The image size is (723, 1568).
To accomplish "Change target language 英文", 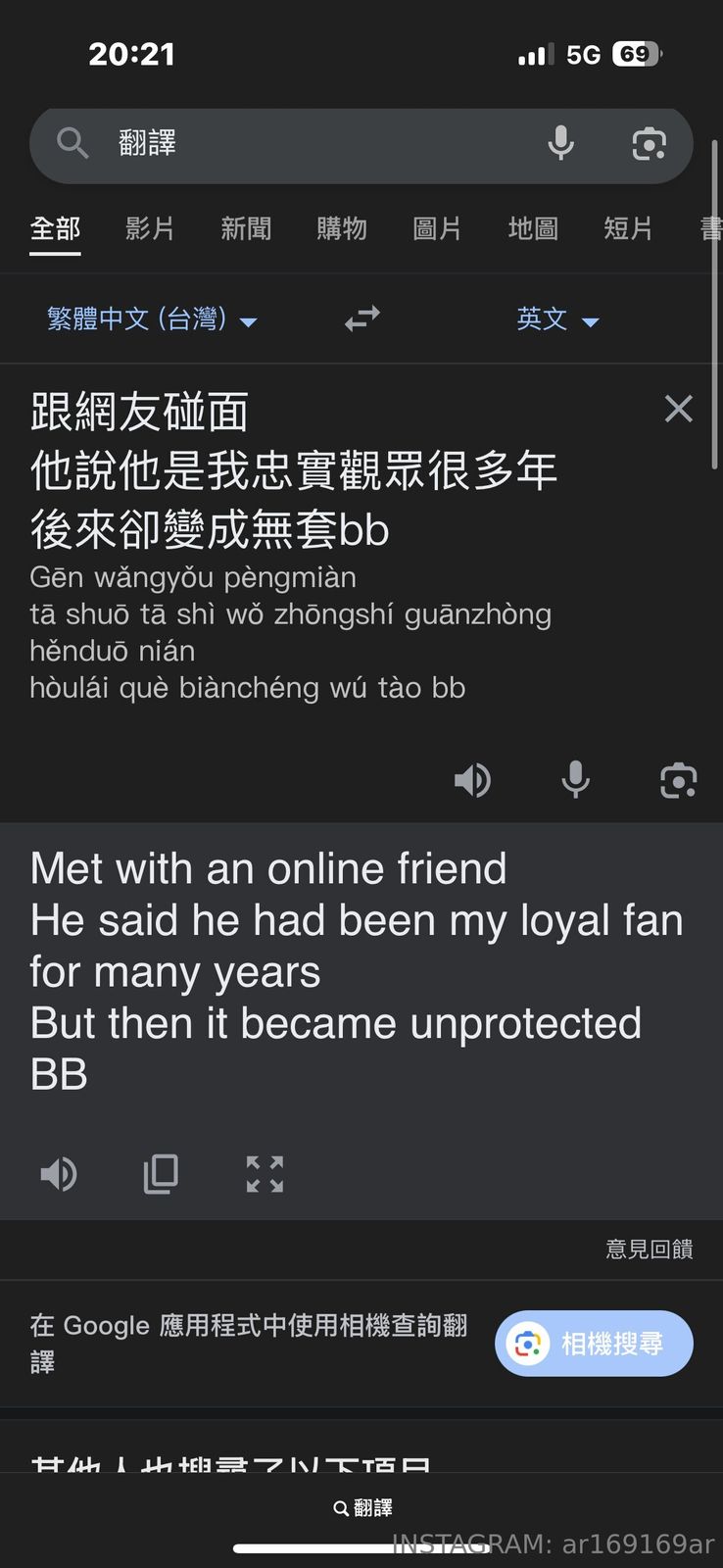I will (x=556, y=319).
